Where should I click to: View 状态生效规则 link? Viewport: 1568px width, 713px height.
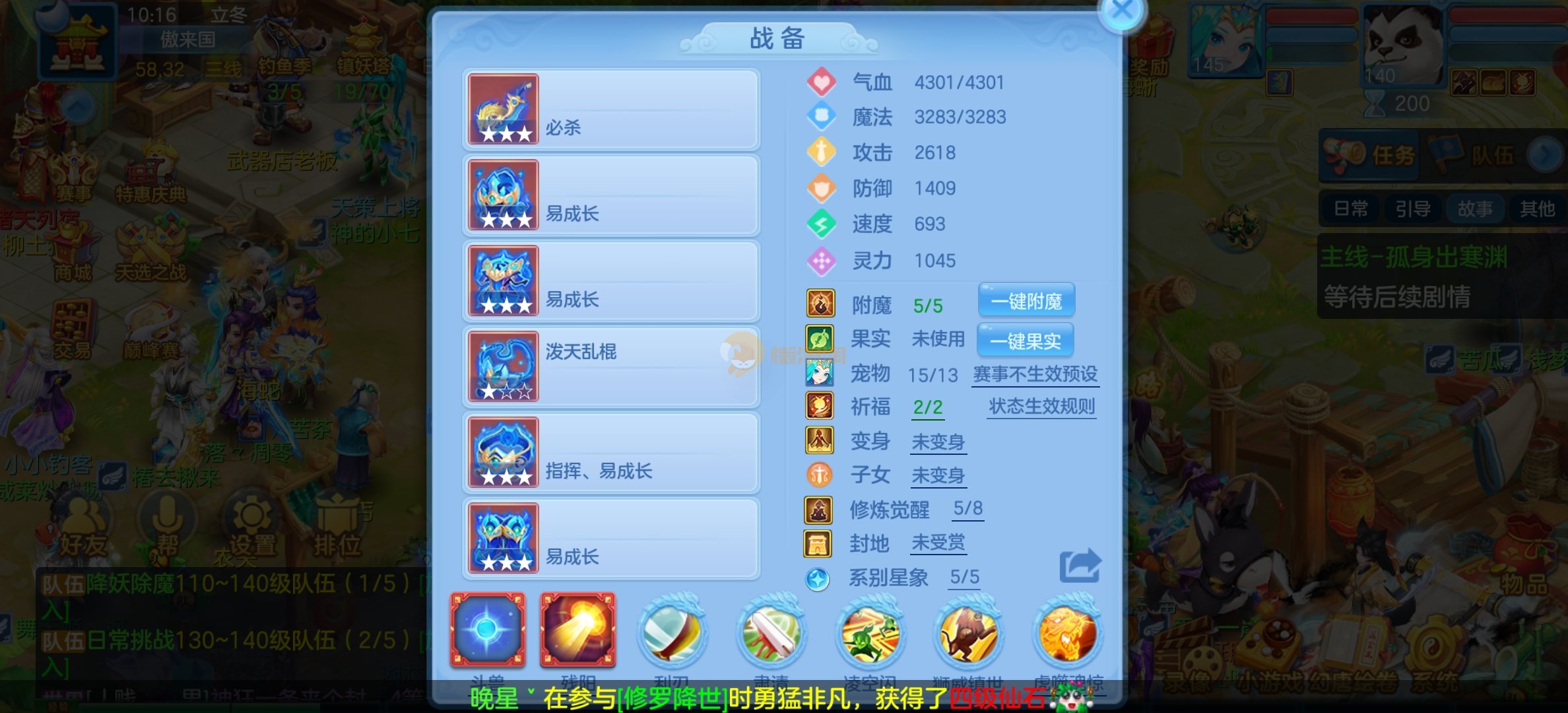click(1041, 406)
